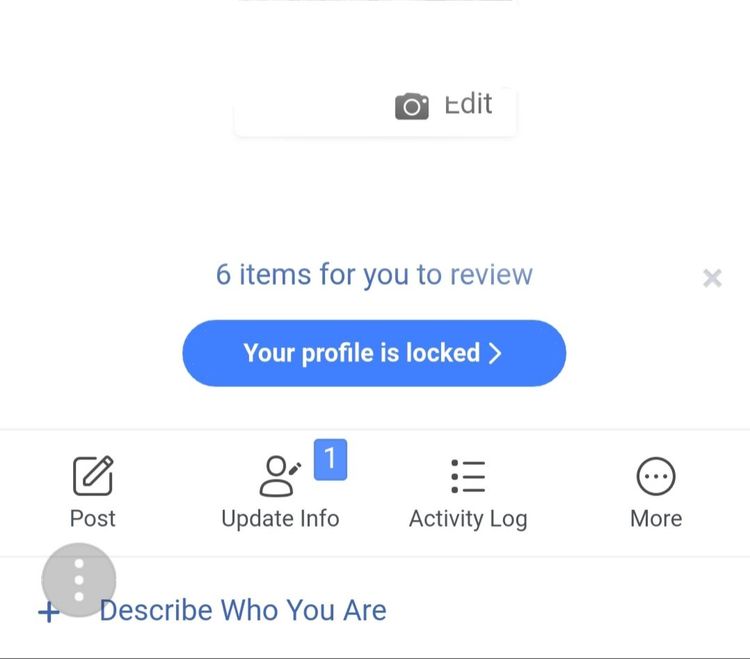The width and height of the screenshot is (750, 659).
Task: View the Activity Log
Action: [467, 492]
